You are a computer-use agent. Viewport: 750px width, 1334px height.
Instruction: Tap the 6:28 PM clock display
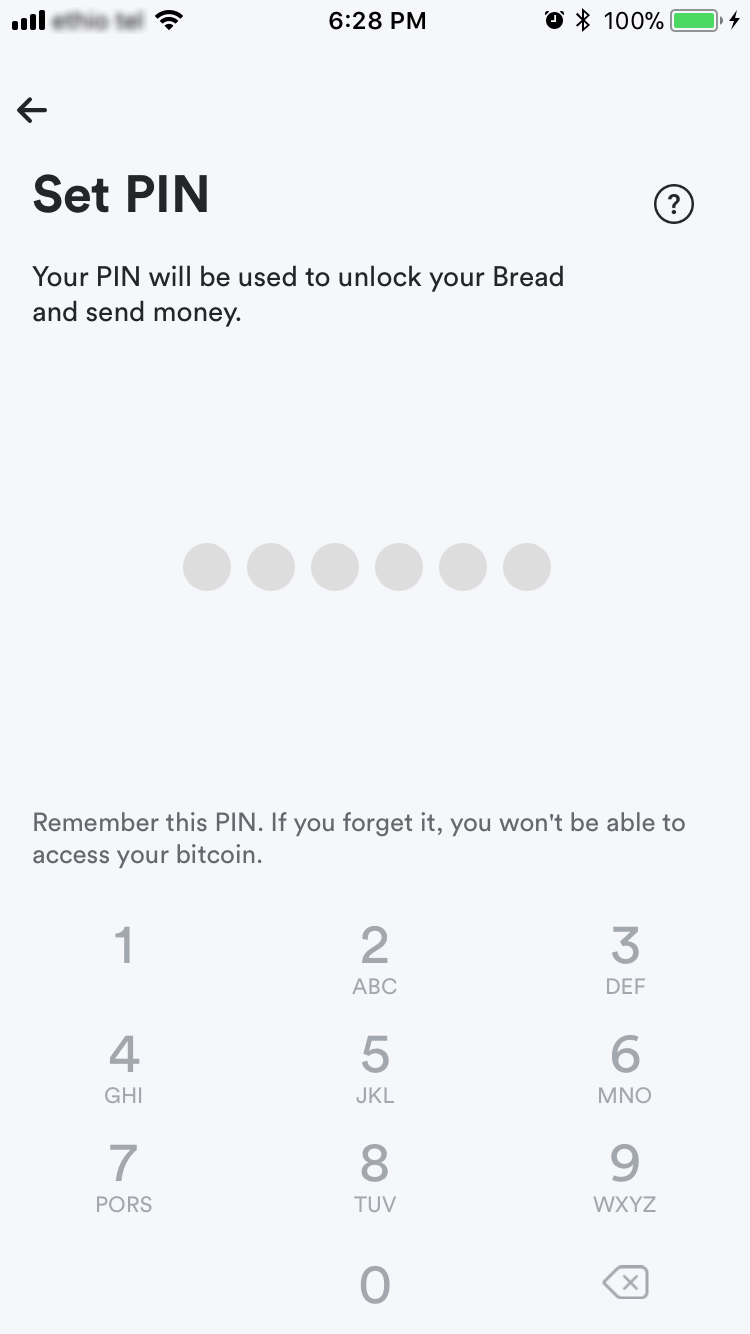tap(377, 20)
